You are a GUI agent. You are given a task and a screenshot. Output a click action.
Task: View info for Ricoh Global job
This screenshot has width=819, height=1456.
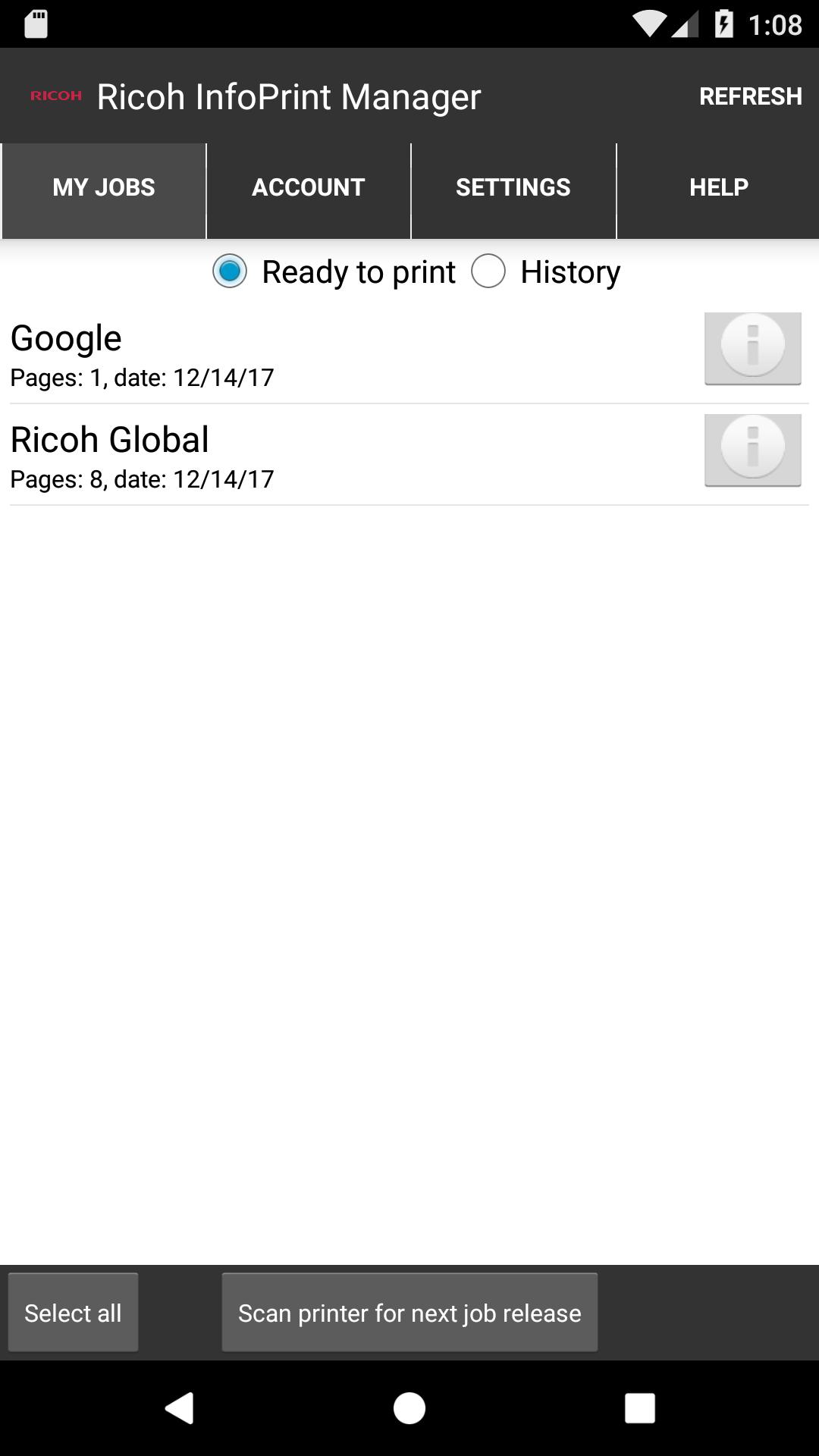[x=752, y=450]
